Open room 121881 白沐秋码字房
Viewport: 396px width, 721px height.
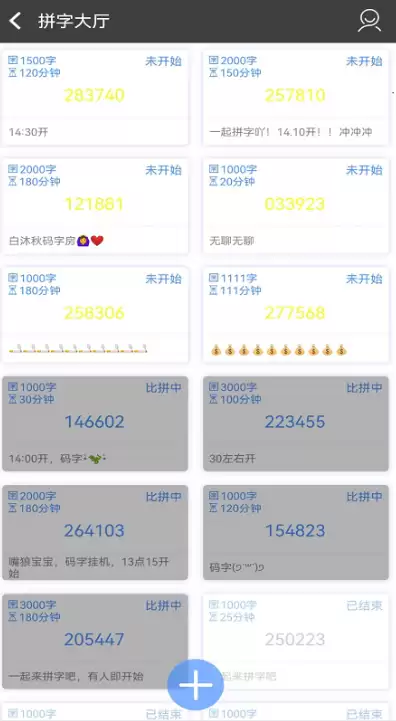95,206
